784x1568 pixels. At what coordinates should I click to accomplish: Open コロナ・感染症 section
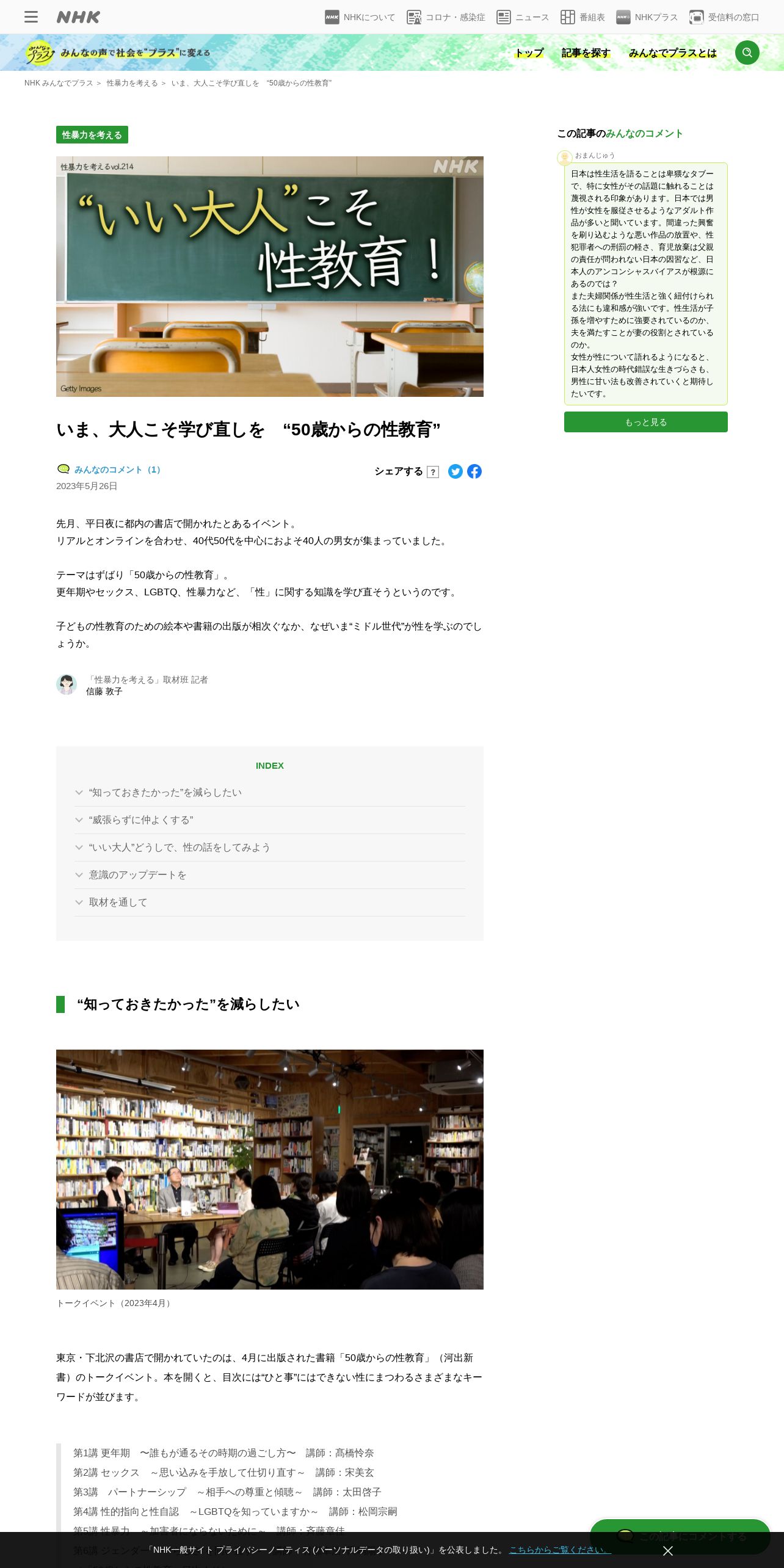pos(446,17)
